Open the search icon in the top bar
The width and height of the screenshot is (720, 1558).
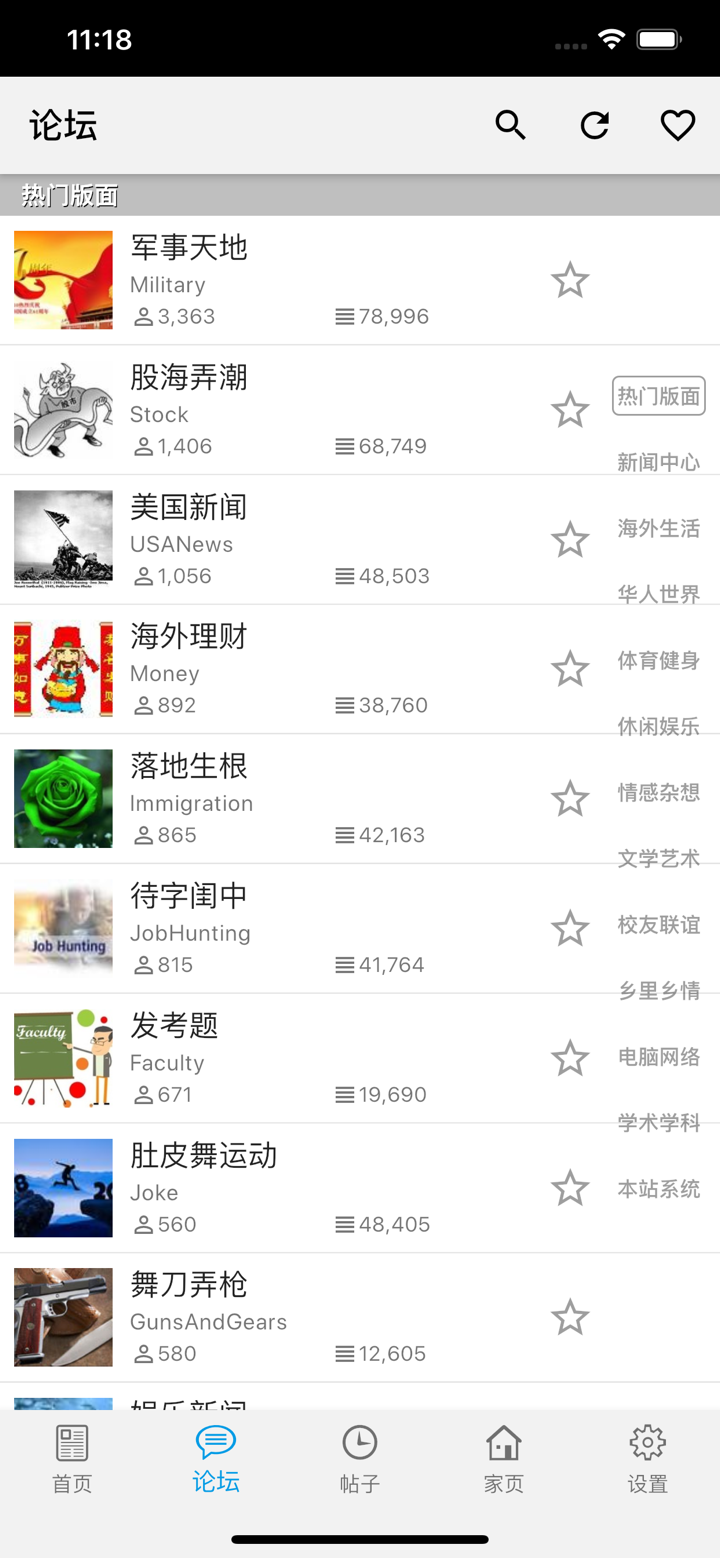pyautogui.click(x=510, y=125)
